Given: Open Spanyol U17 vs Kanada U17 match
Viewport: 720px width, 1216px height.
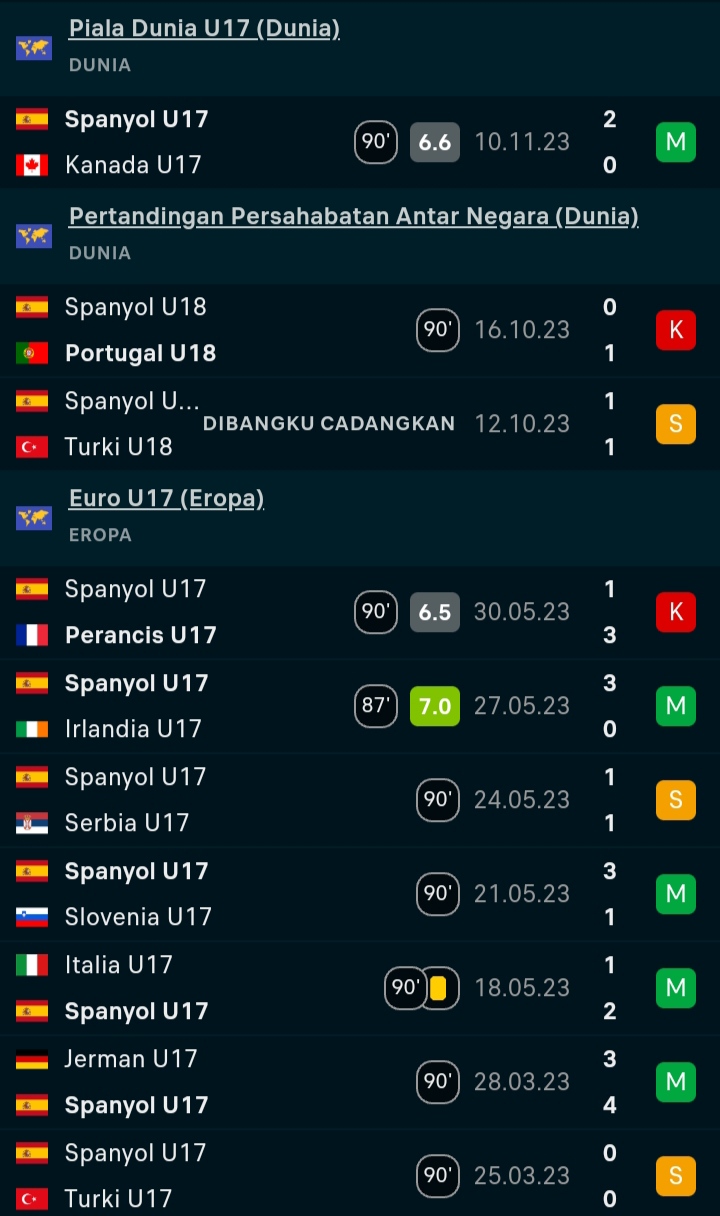Looking at the screenshot, I should point(300,142).
